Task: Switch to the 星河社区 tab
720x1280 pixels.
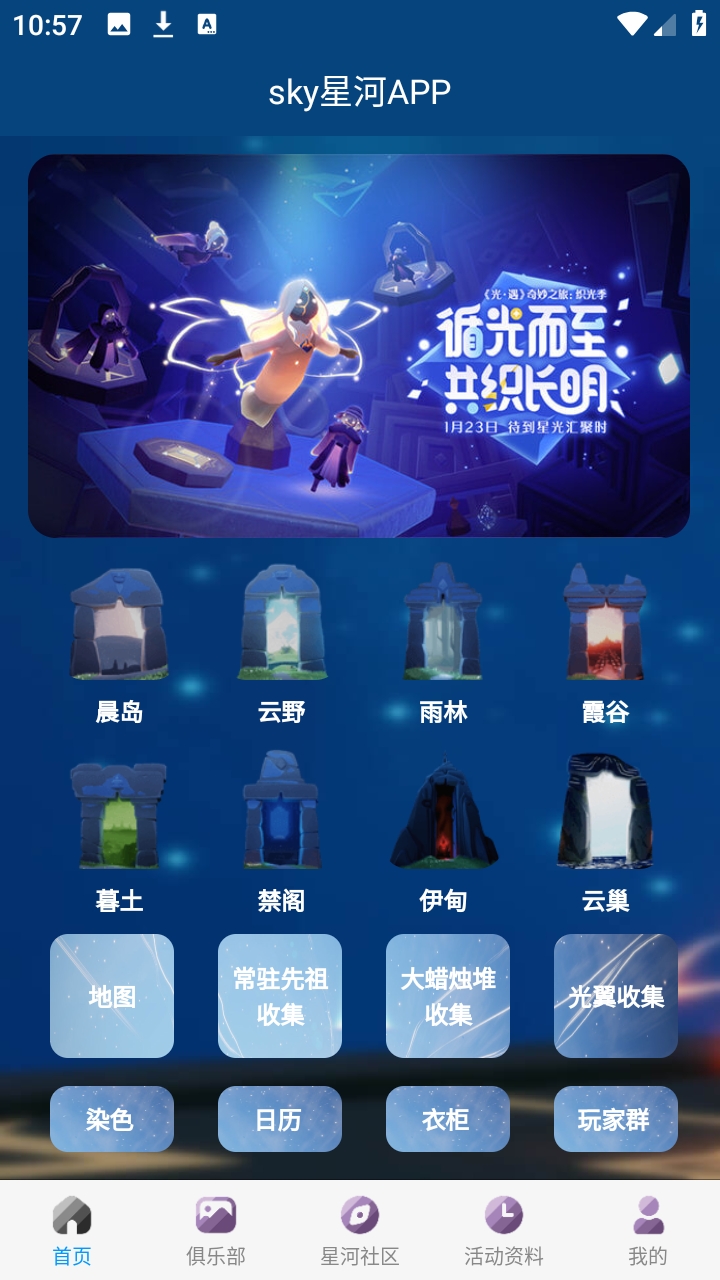Action: coord(360,1231)
